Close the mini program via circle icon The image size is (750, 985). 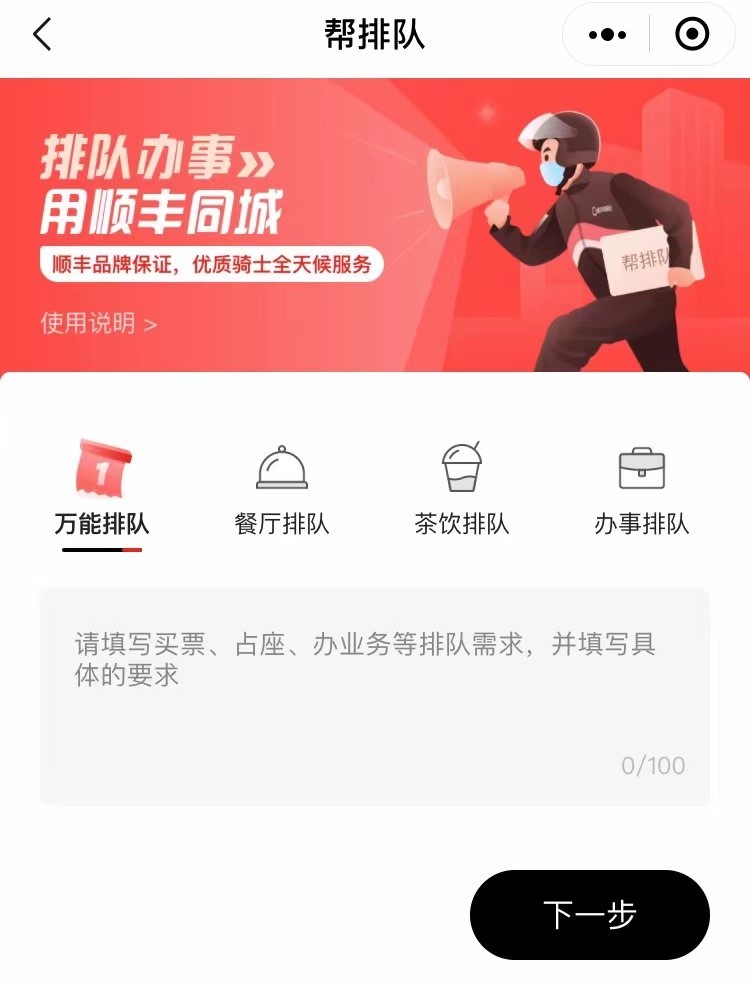[x=692, y=35]
